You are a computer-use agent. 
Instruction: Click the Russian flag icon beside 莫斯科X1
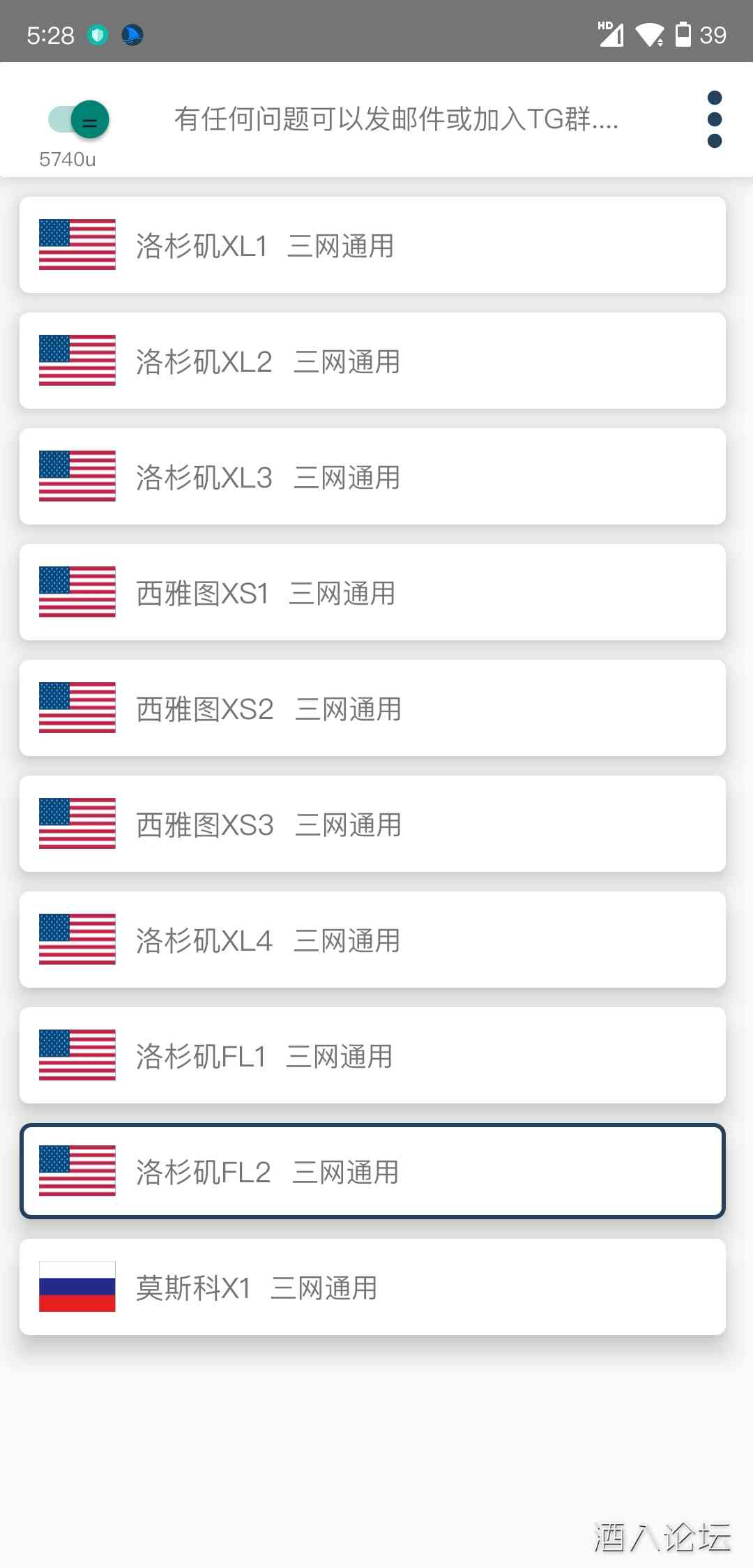(77, 1287)
